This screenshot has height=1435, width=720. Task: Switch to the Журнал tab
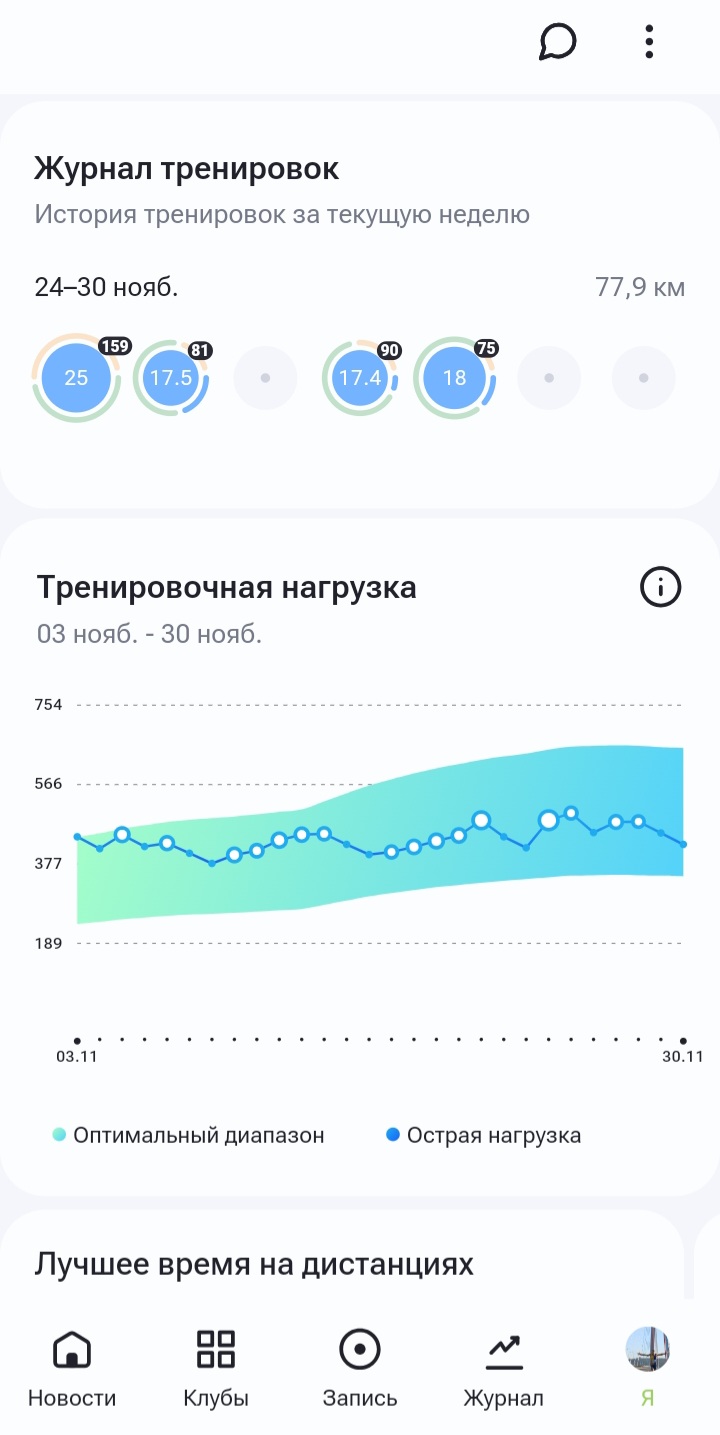tap(503, 1368)
